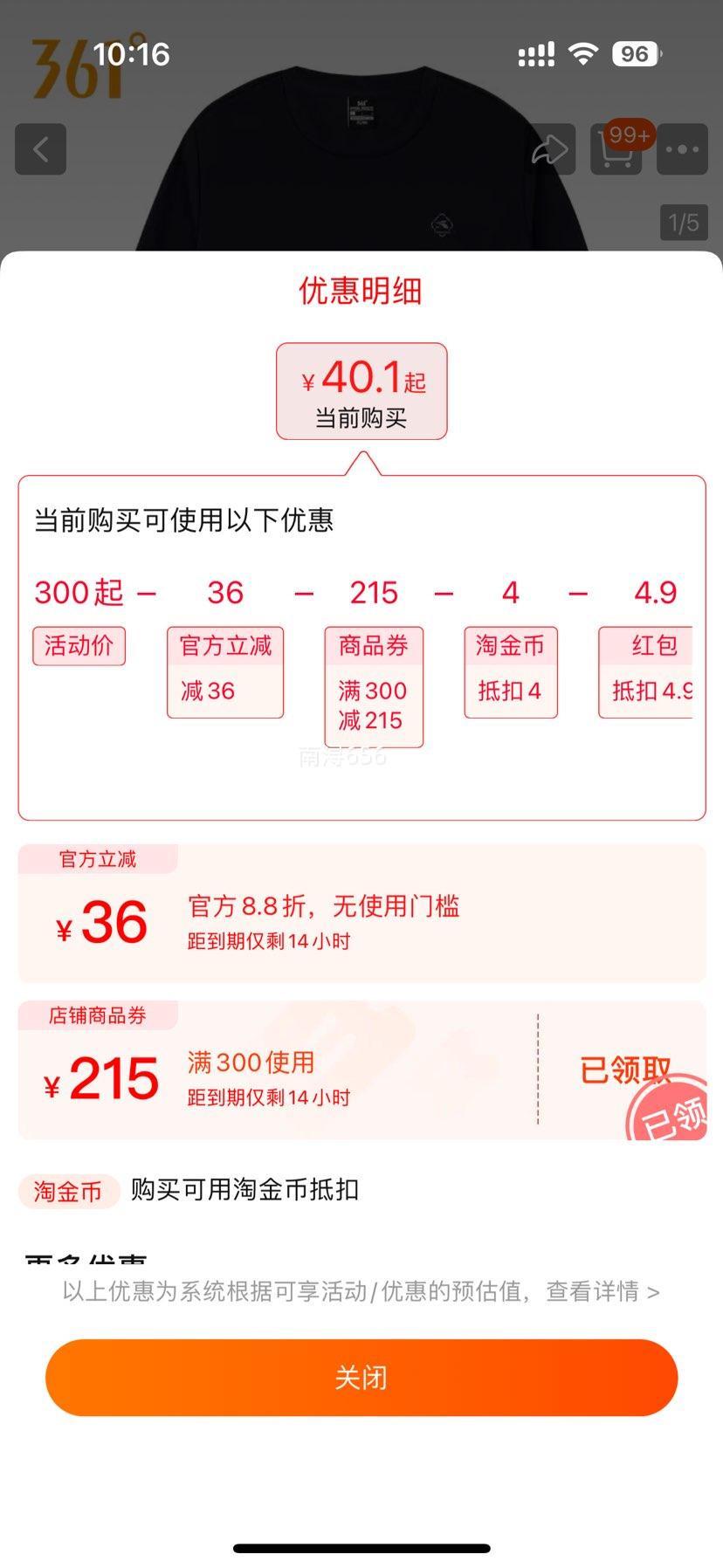Select the ¥40.1起 当前购买 price option
Screen dimensions: 723x1568
(361, 391)
